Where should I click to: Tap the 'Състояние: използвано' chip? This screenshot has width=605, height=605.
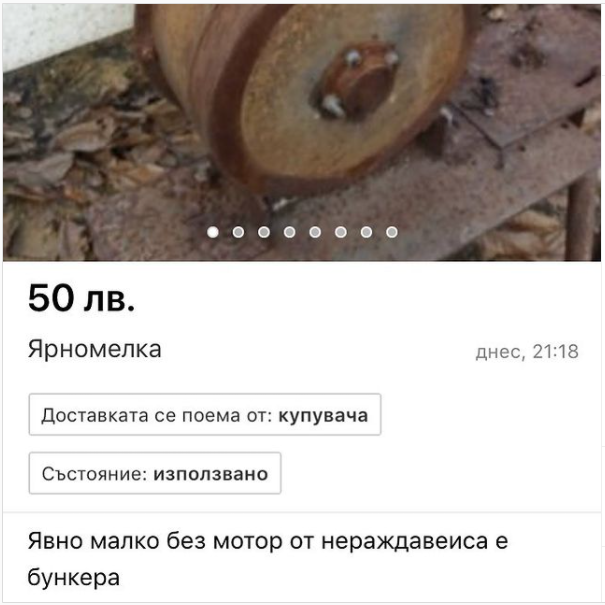pos(155,473)
